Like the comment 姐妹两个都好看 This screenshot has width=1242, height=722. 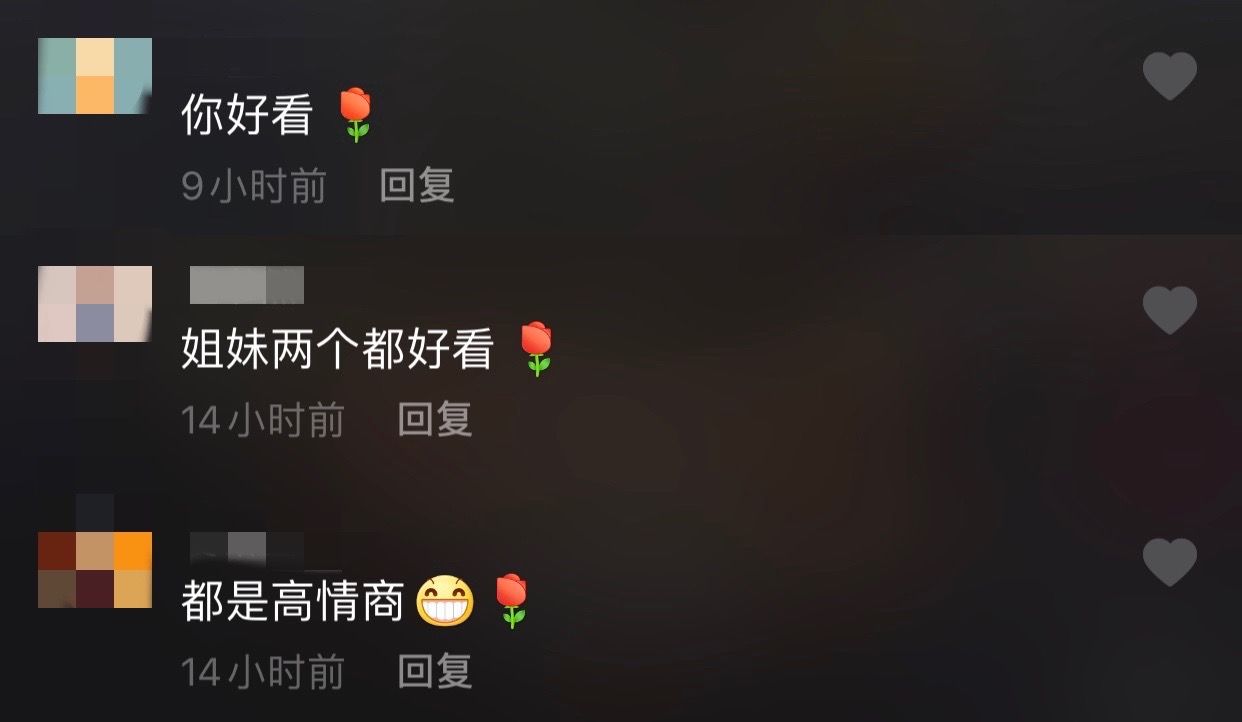tap(1169, 310)
